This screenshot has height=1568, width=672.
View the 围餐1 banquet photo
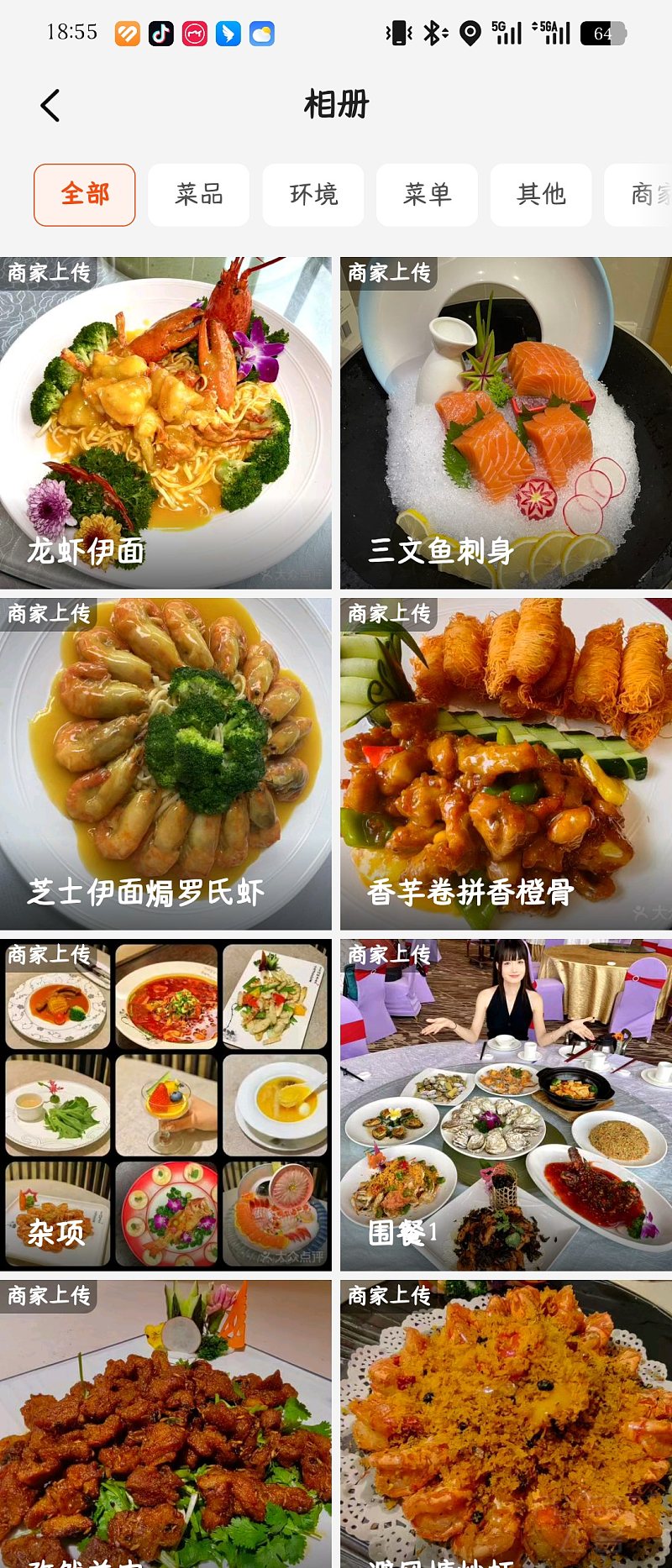pyautogui.click(x=506, y=1104)
